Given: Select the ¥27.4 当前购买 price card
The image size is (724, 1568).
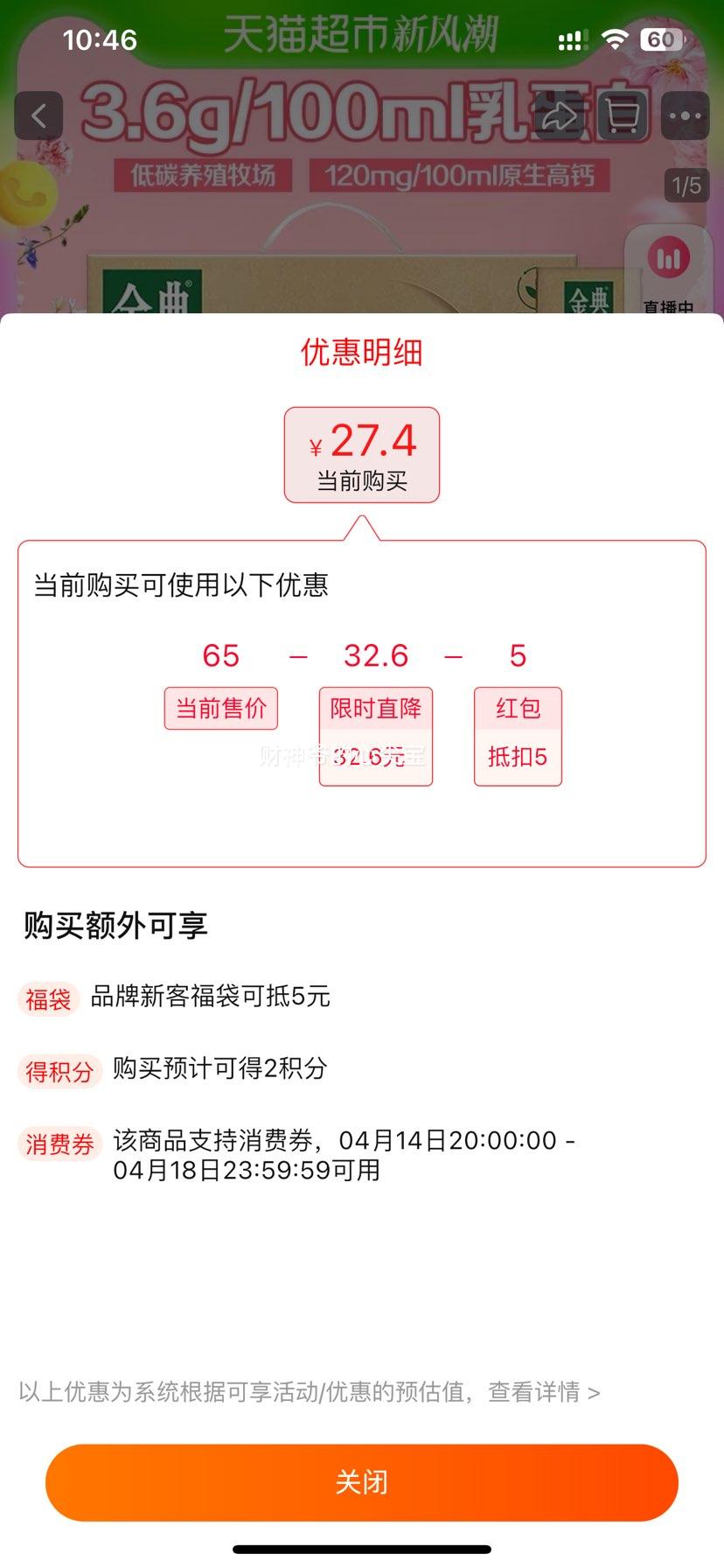Looking at the screenshot, I should click(361, 455).
